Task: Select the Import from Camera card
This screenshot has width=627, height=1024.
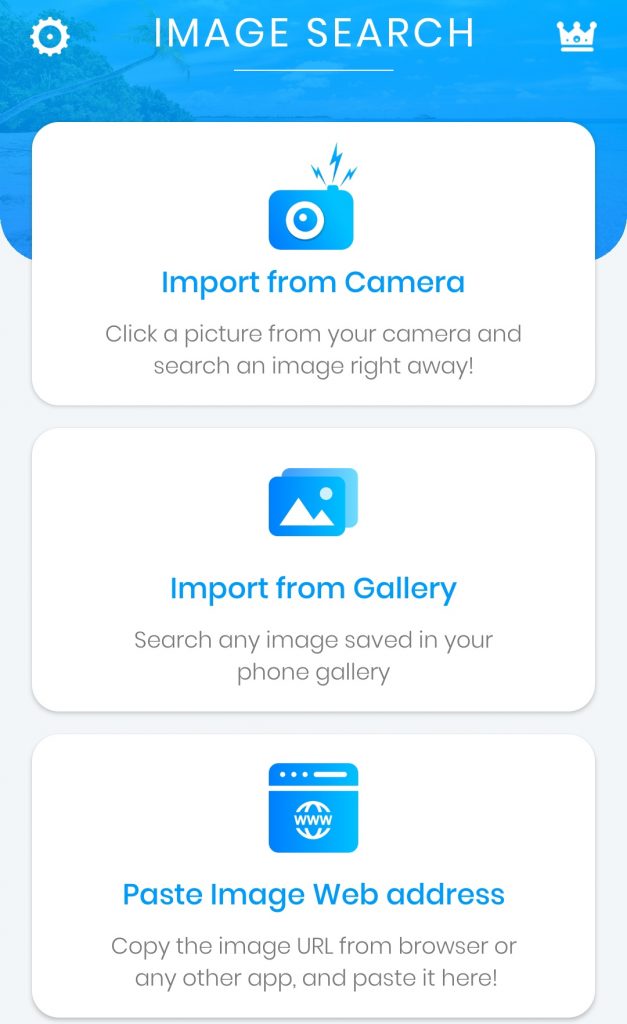Action: tap(314, 264)
